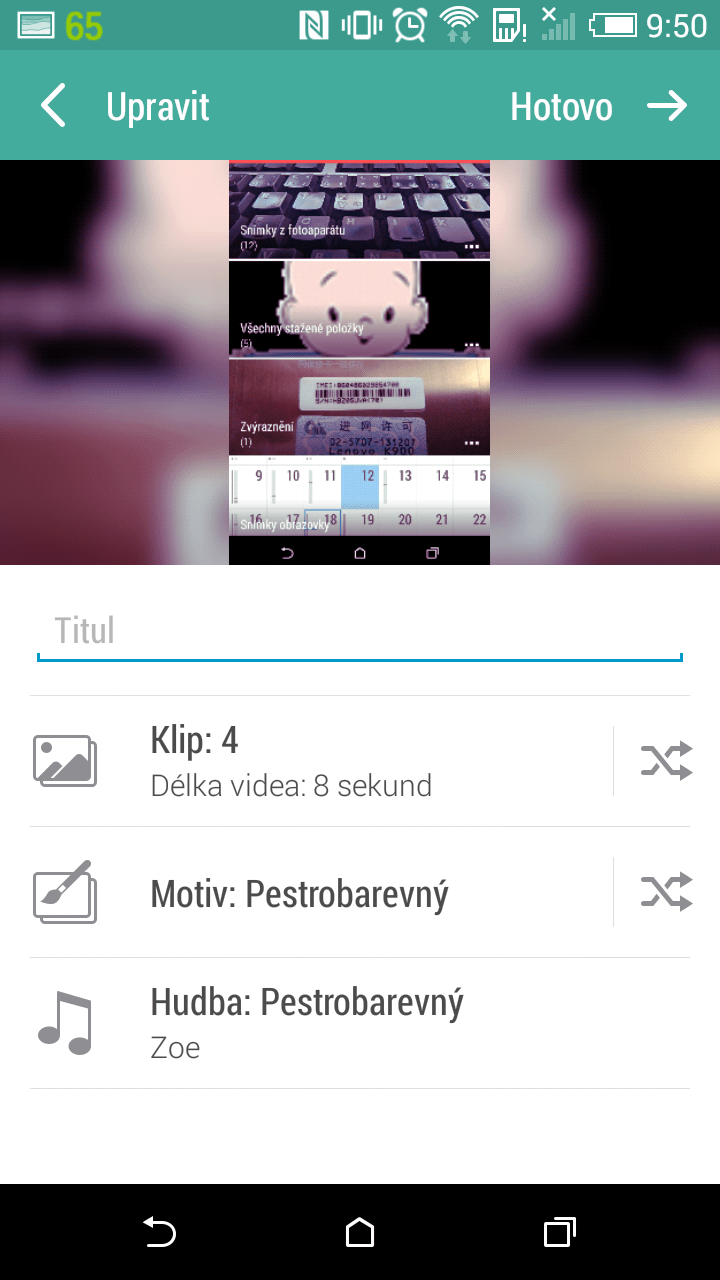This screenshot has height=1280, width=720.
Task: Shuffle theme next to Motiv: Pestrobarevný
Action: point(666,891)
